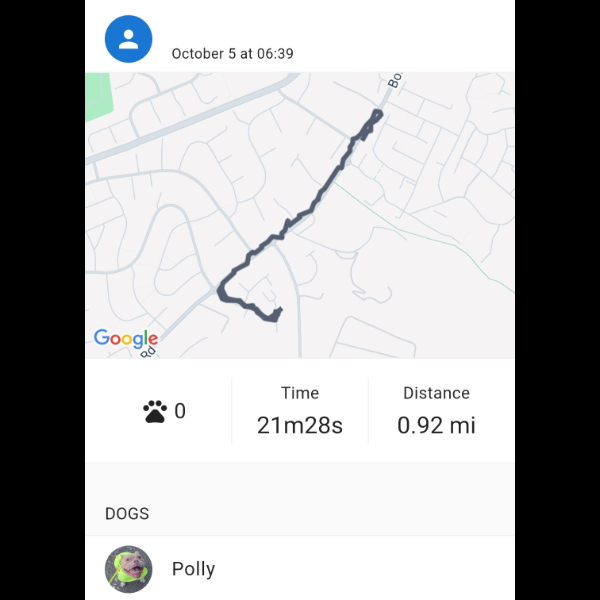The width and height of the screenshot is (600, 600).
Task: Tap the paw likes icon
Action: pyautogui.click(x=155, y=411)
